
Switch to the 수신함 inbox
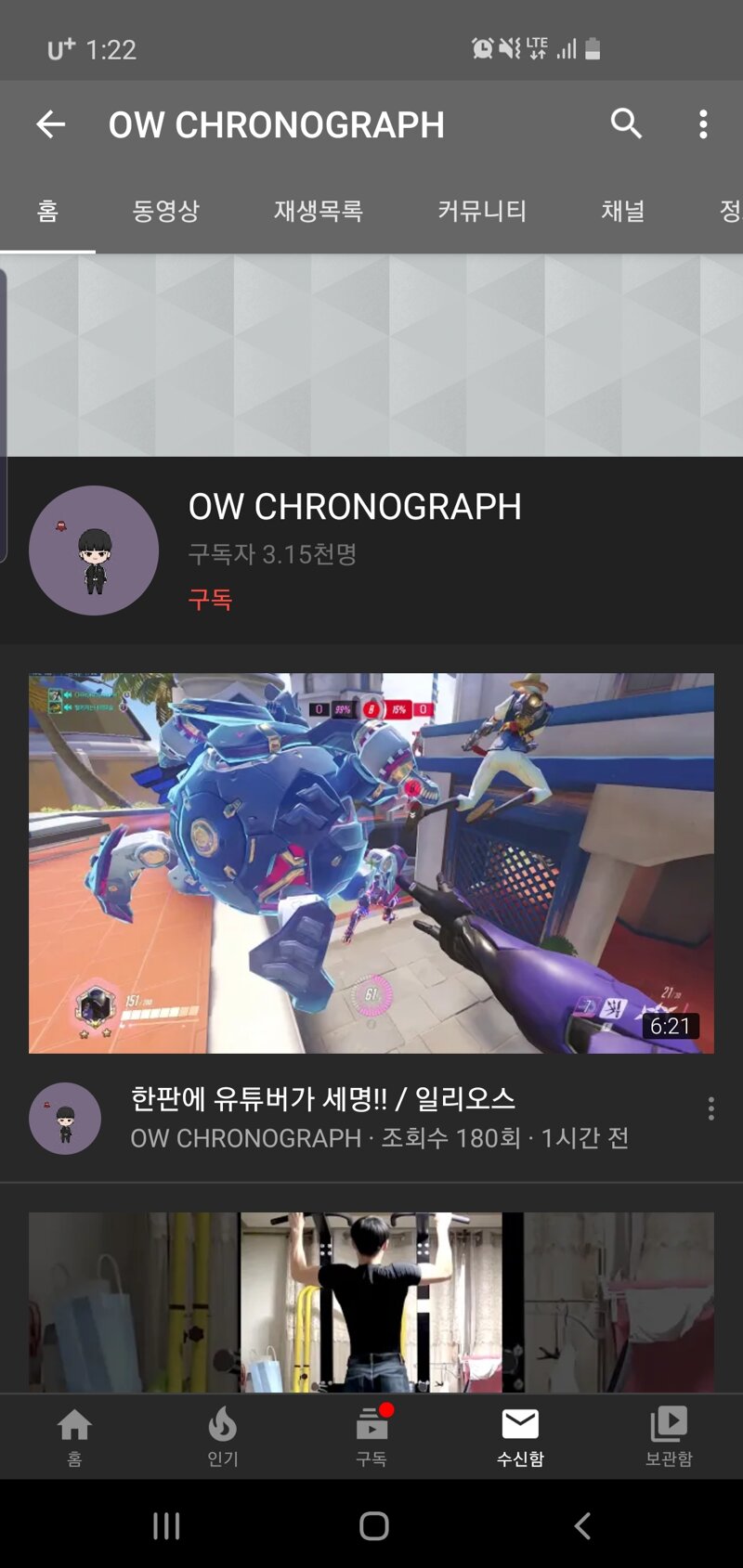click(x=520, y=1436)
